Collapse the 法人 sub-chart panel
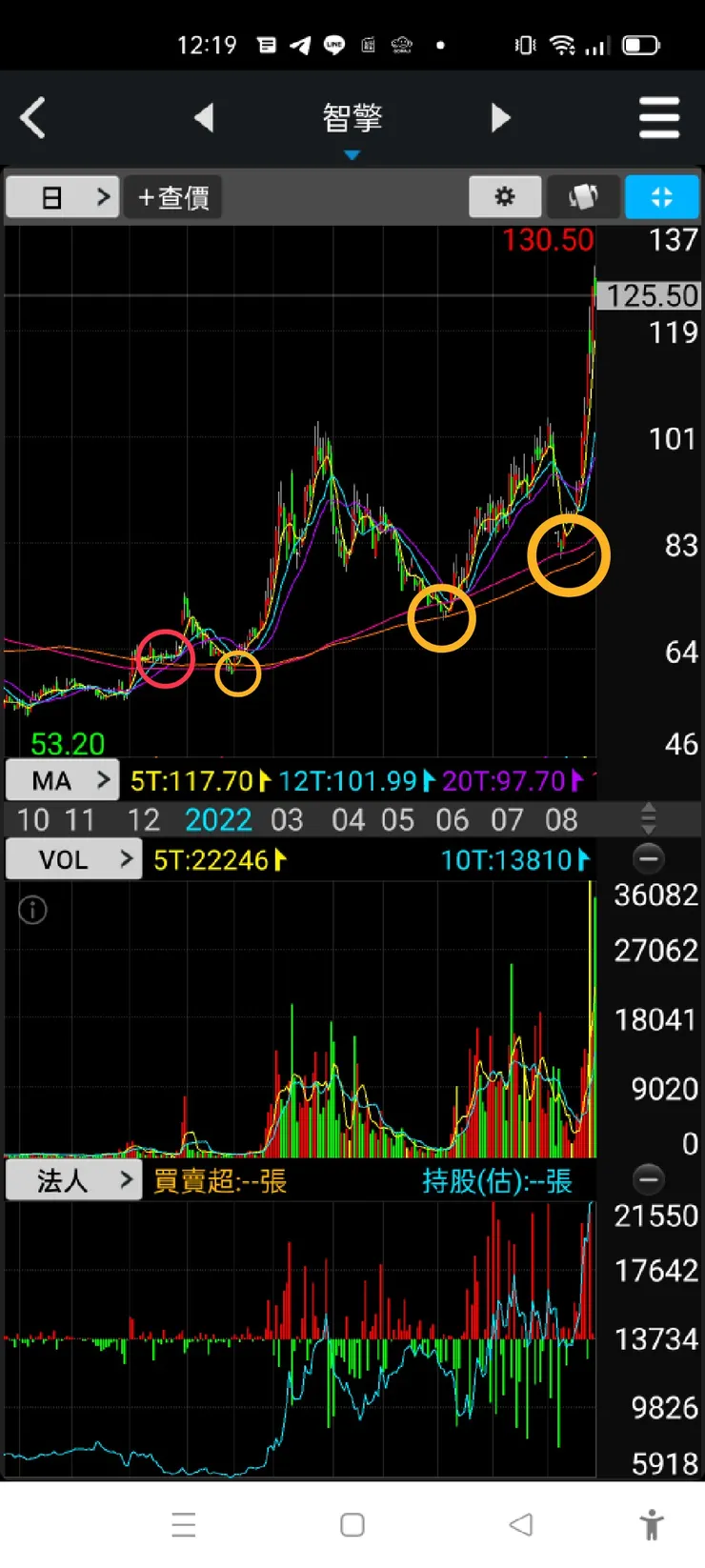 click(649, 1179)
